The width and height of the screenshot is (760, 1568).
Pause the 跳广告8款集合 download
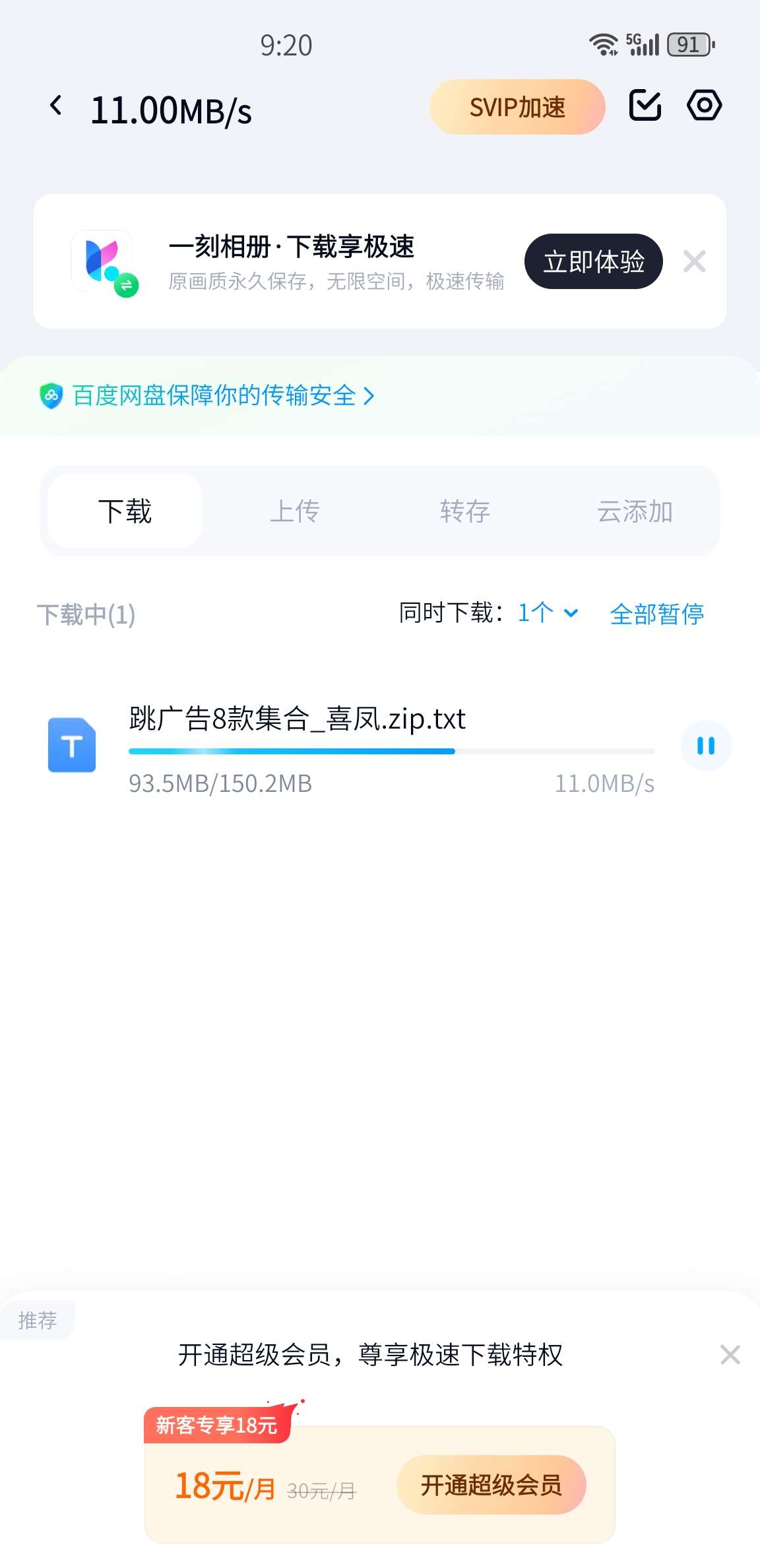(x=706, y=746)
